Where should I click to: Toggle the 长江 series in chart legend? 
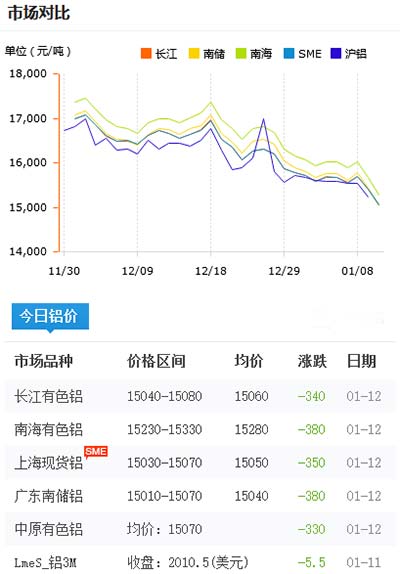click(x=159, y=54)
